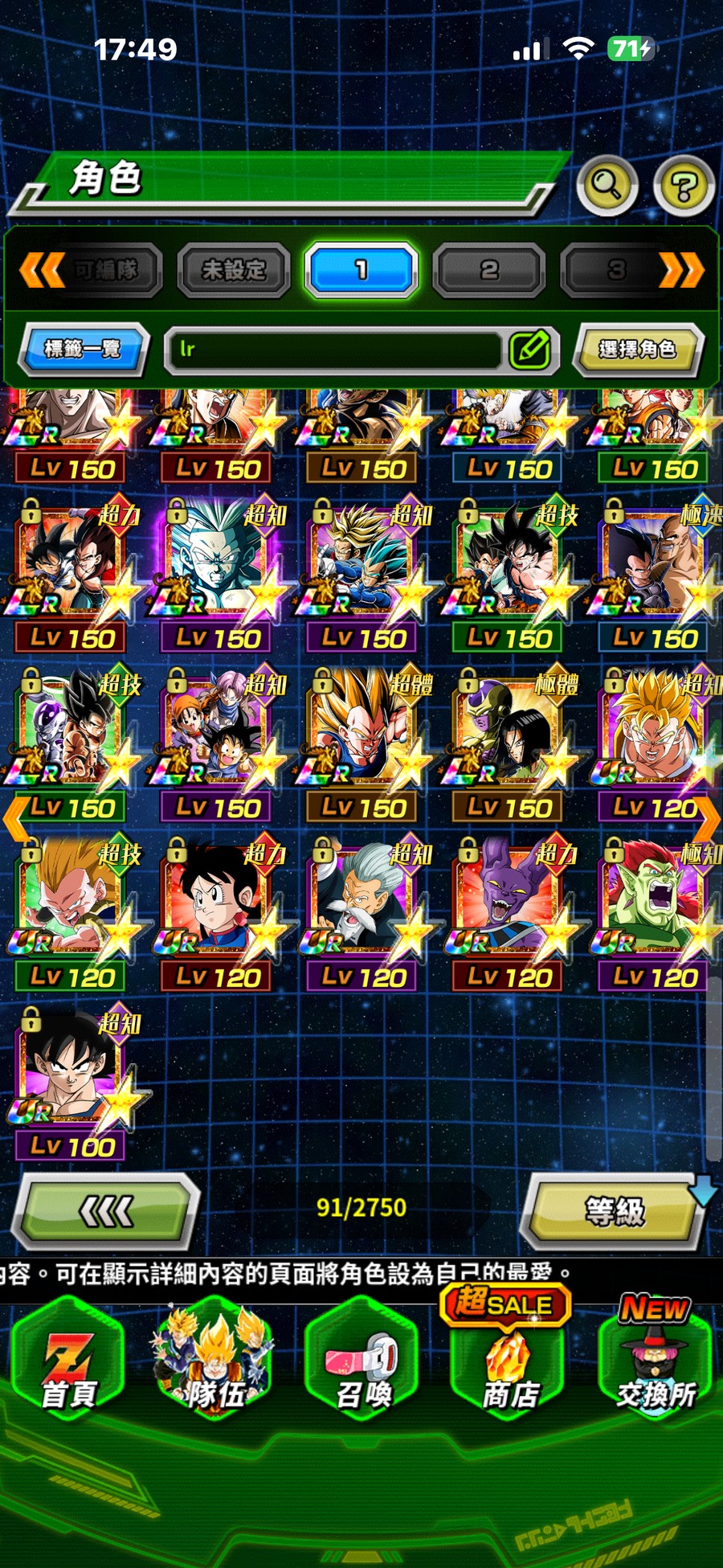Switch to the 未設定 tab
This screenshot has width=723, height=1568.
(x=233, y=270)
